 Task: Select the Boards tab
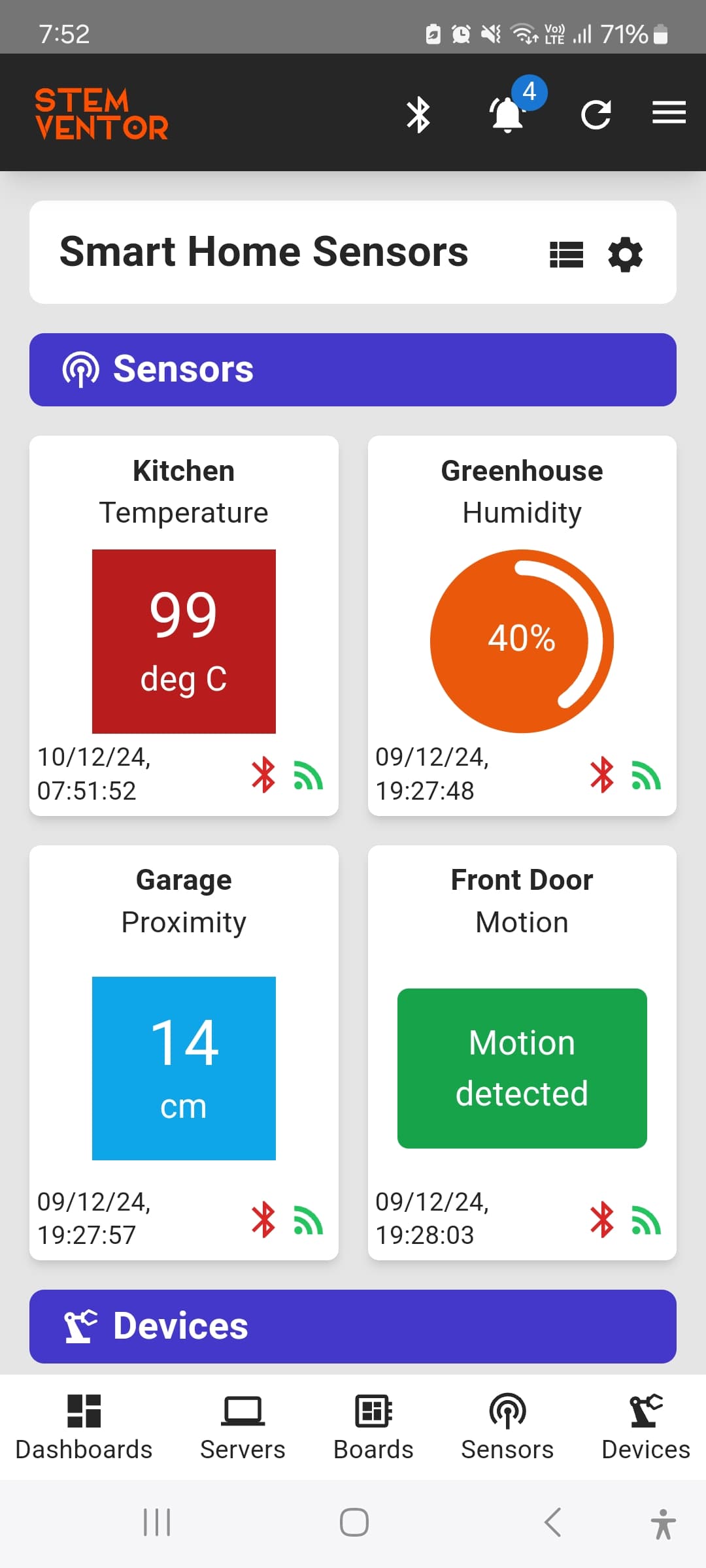click(x=373, y=1427)
